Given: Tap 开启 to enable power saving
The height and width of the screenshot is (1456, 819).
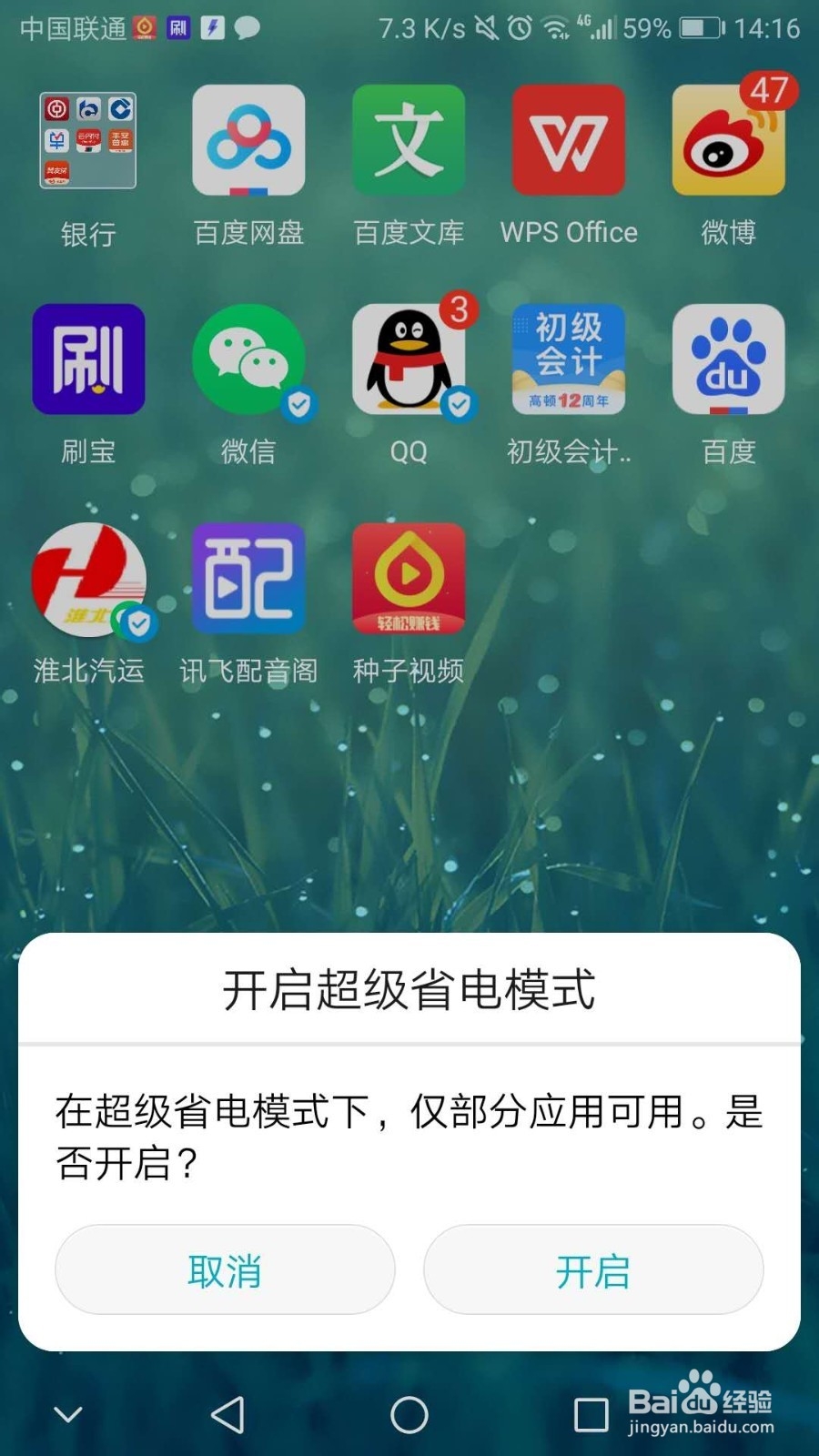Looking at the screenshot, I should pyautogui.click(x=593, y=1269).
